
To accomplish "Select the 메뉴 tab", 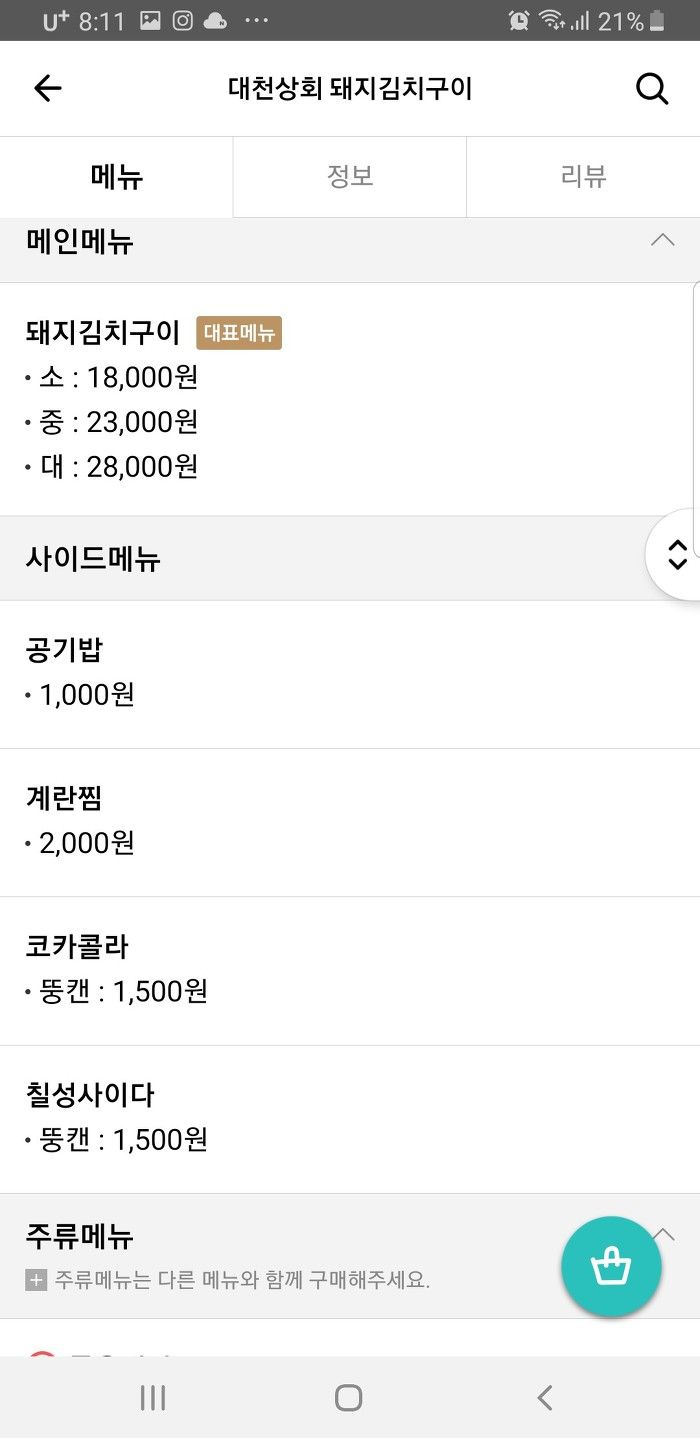I will tap(117, 177).
